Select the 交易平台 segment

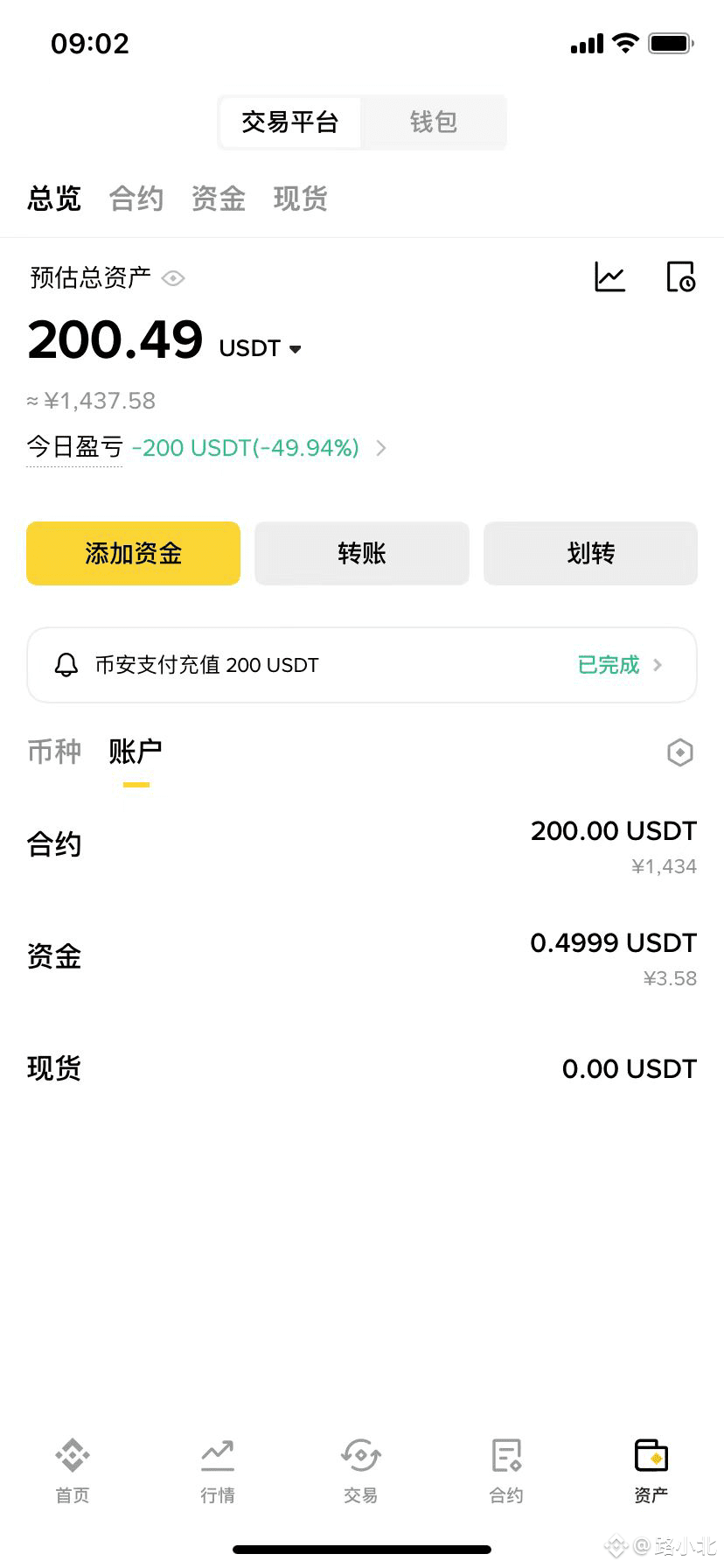pyautogui.click(x=290, y=122)
